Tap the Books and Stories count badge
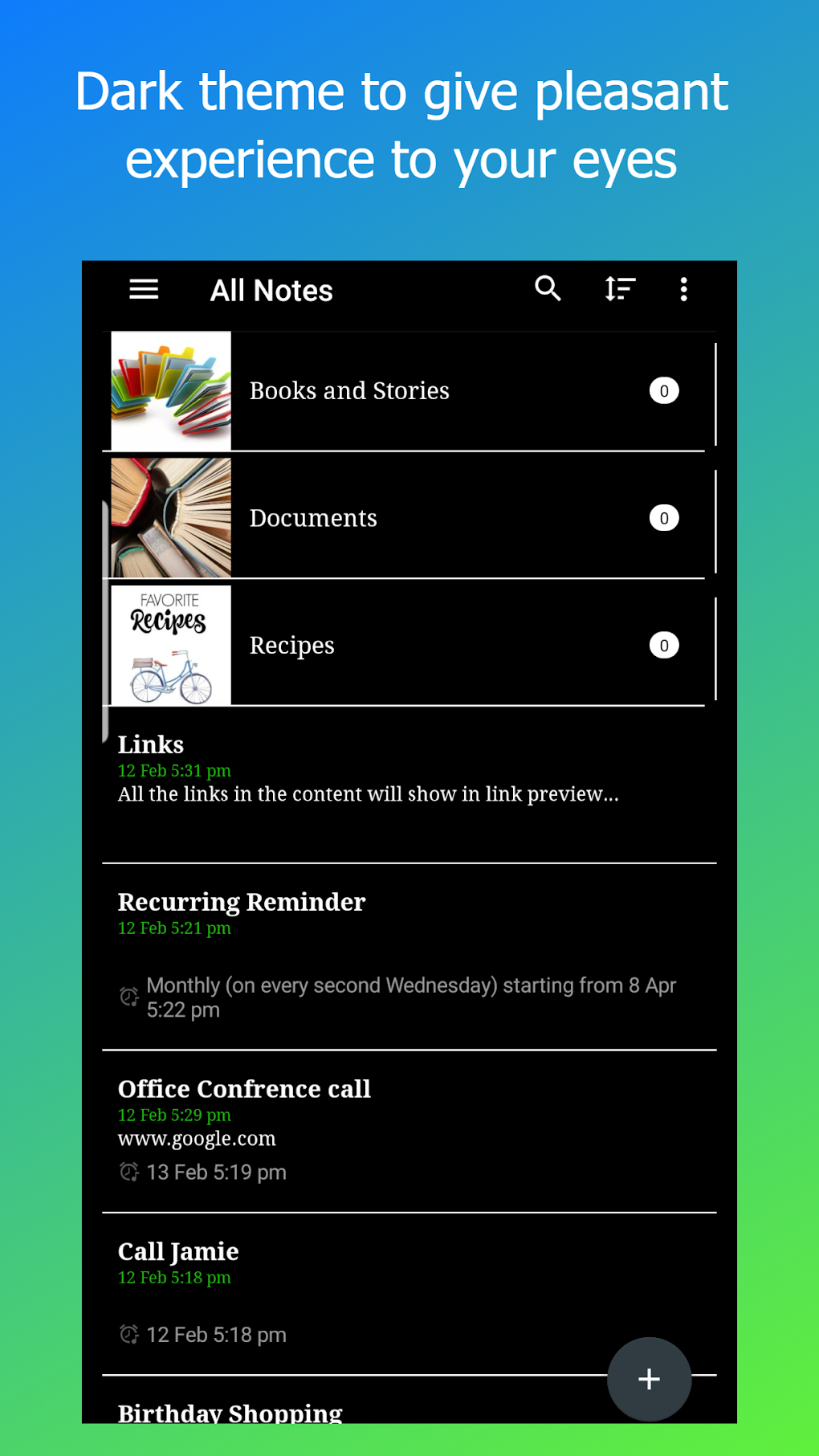This screenshot has width=819, height=1456. pyautogui.click(x=663, y=390)
